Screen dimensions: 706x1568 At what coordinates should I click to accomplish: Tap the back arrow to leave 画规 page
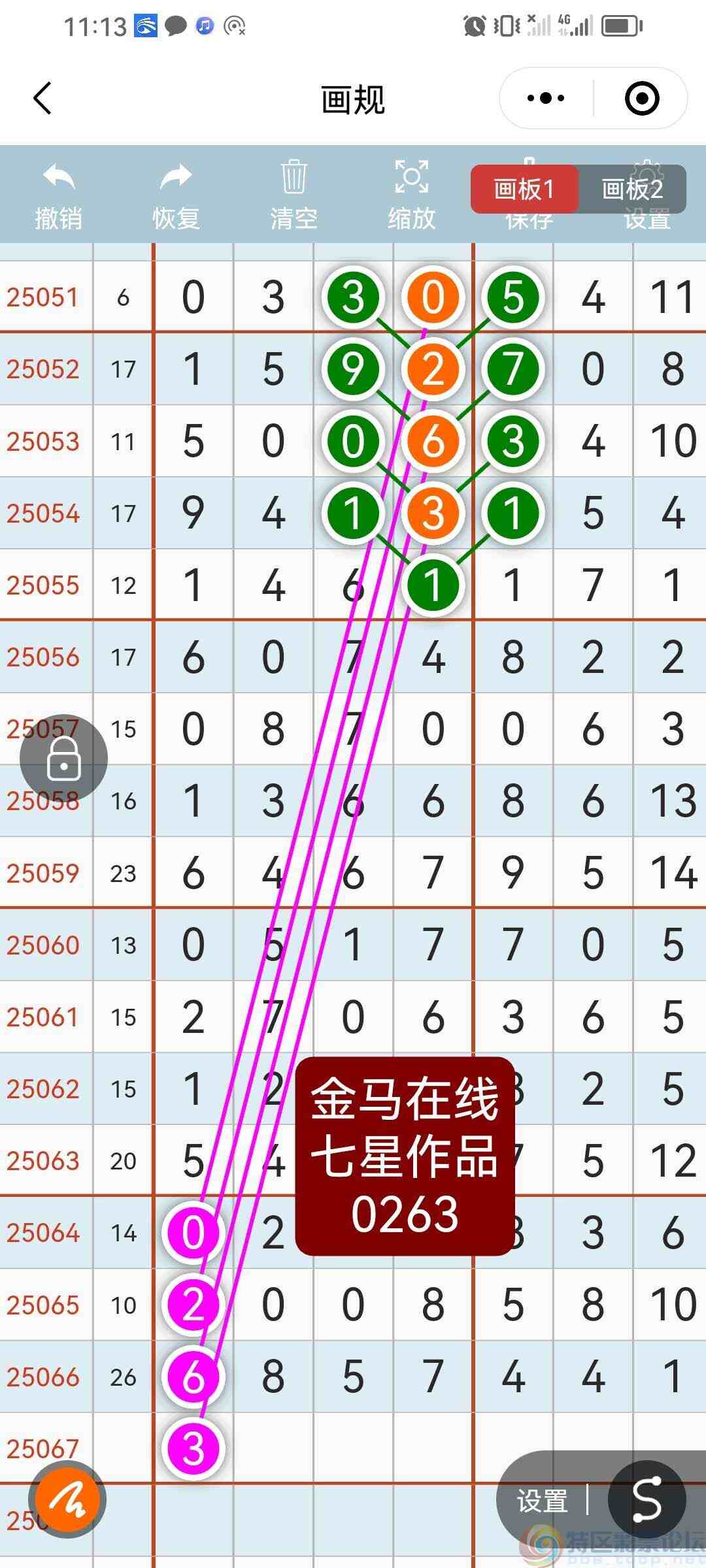(42, 98)
